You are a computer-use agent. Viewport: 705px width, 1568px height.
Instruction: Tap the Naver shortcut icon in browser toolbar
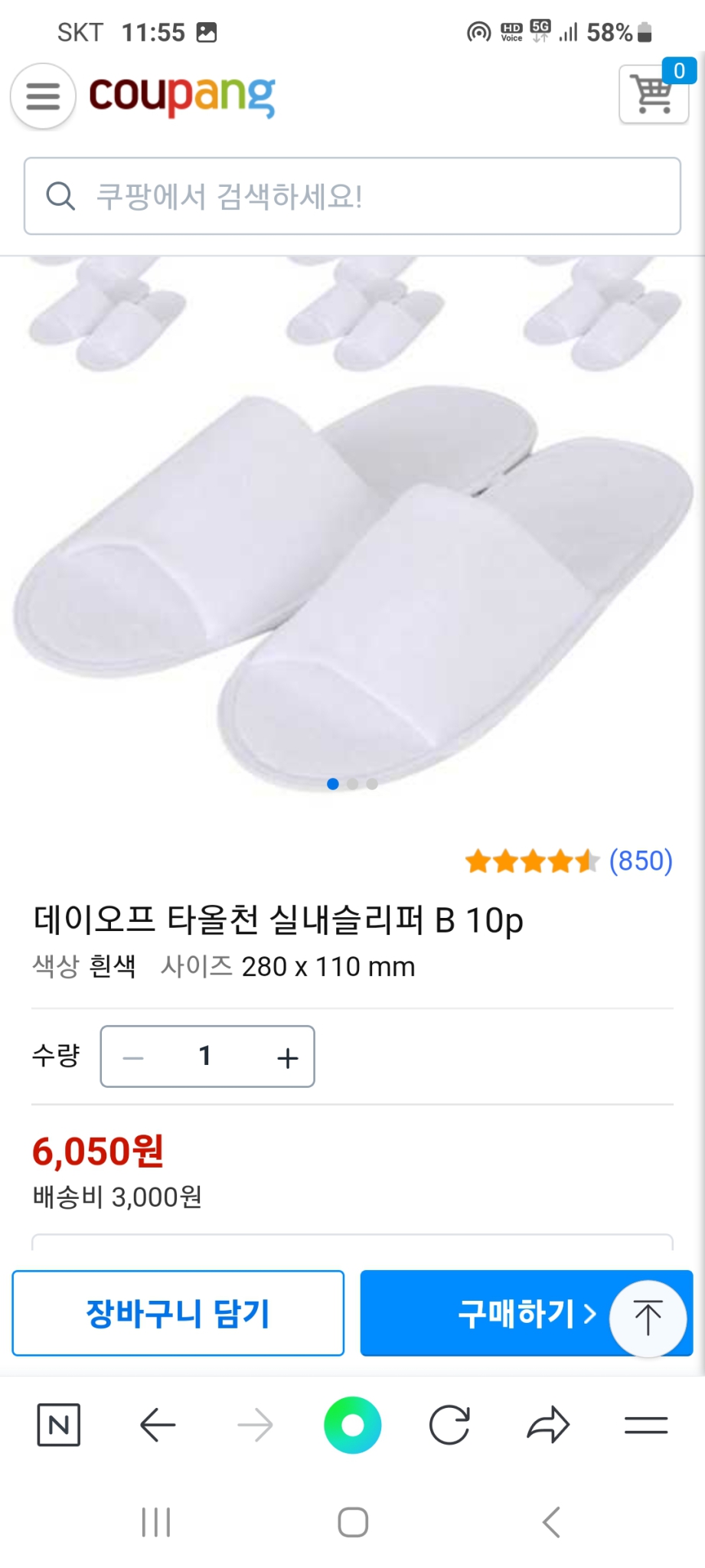(x=60, y=1424)
